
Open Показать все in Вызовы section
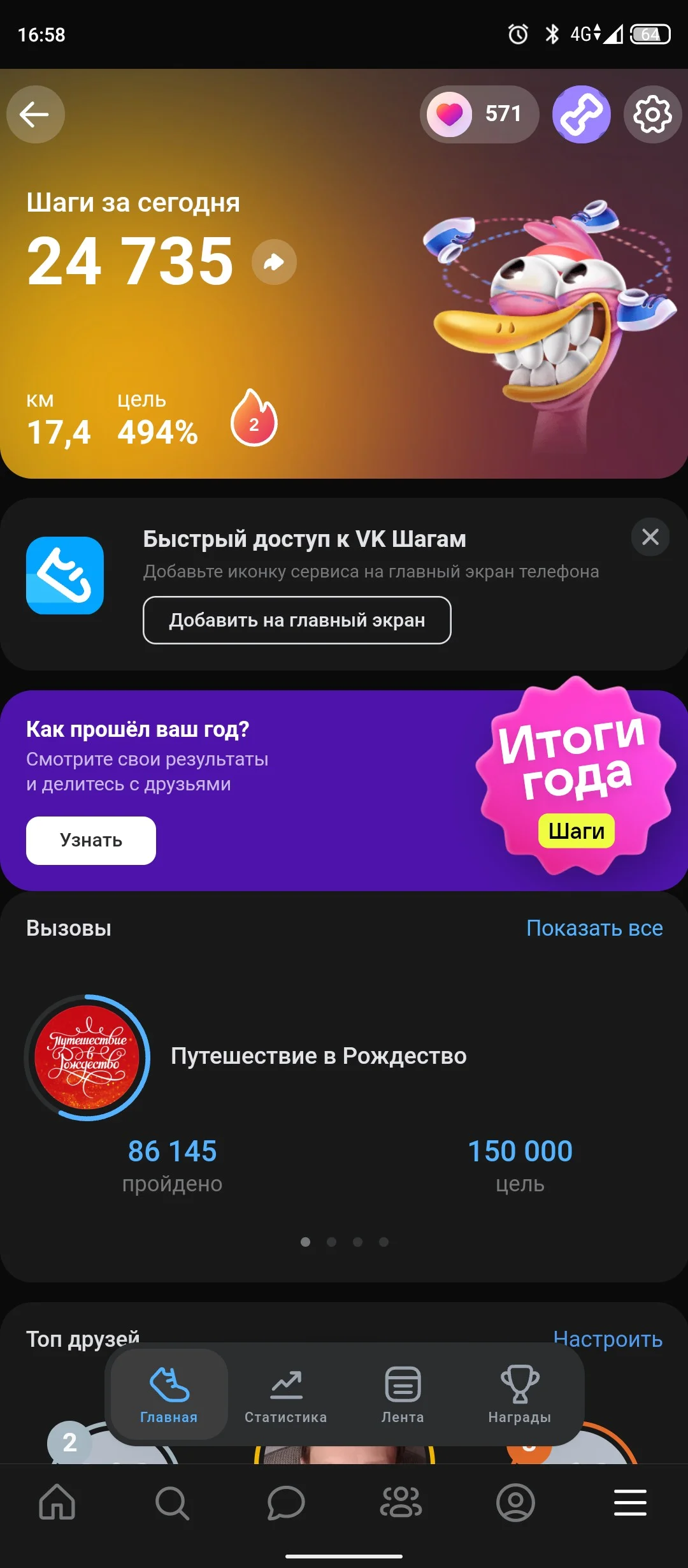coord(594,928)
